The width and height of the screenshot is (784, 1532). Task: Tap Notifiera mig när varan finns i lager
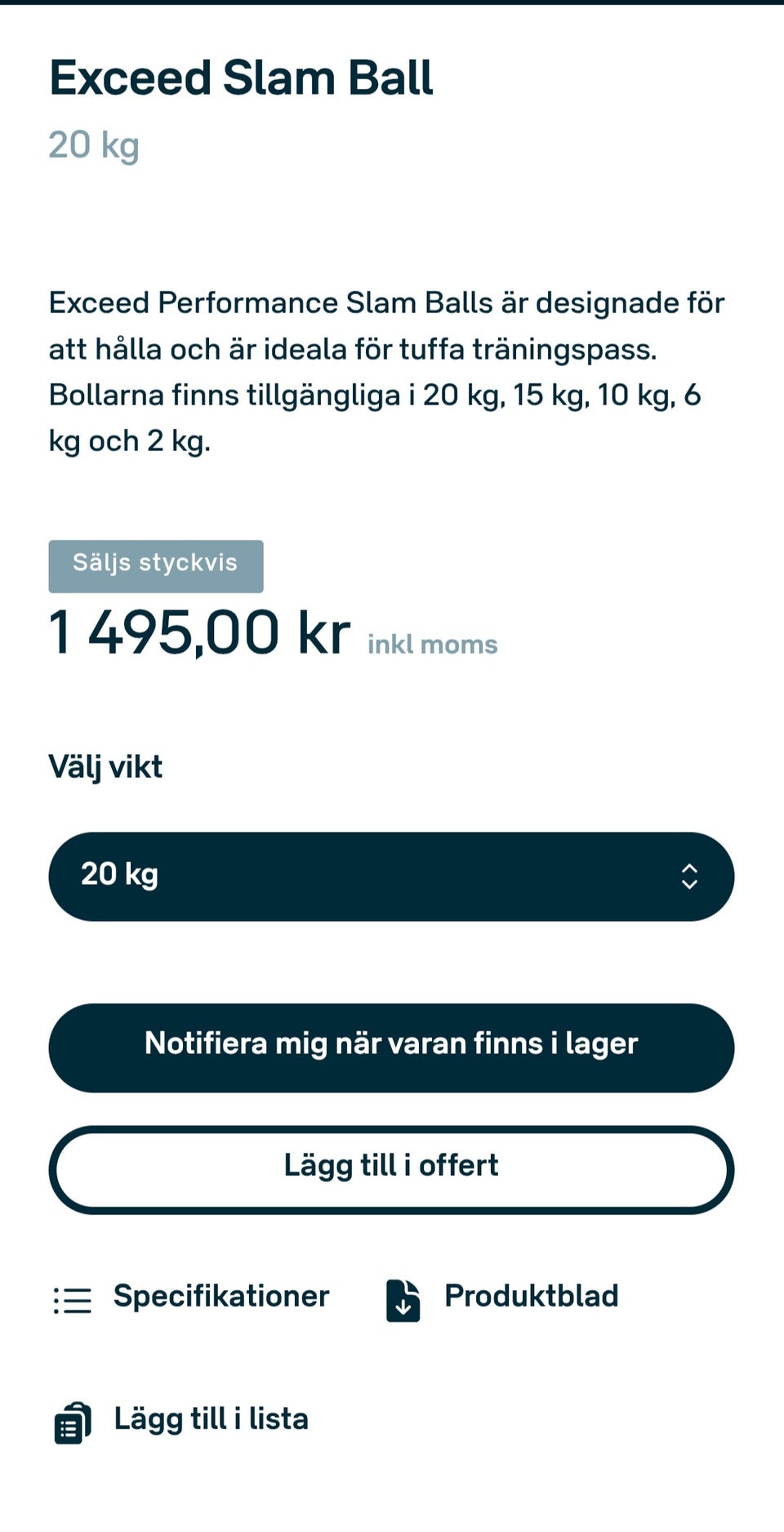pyautogui.click(x=391, y=1047)
